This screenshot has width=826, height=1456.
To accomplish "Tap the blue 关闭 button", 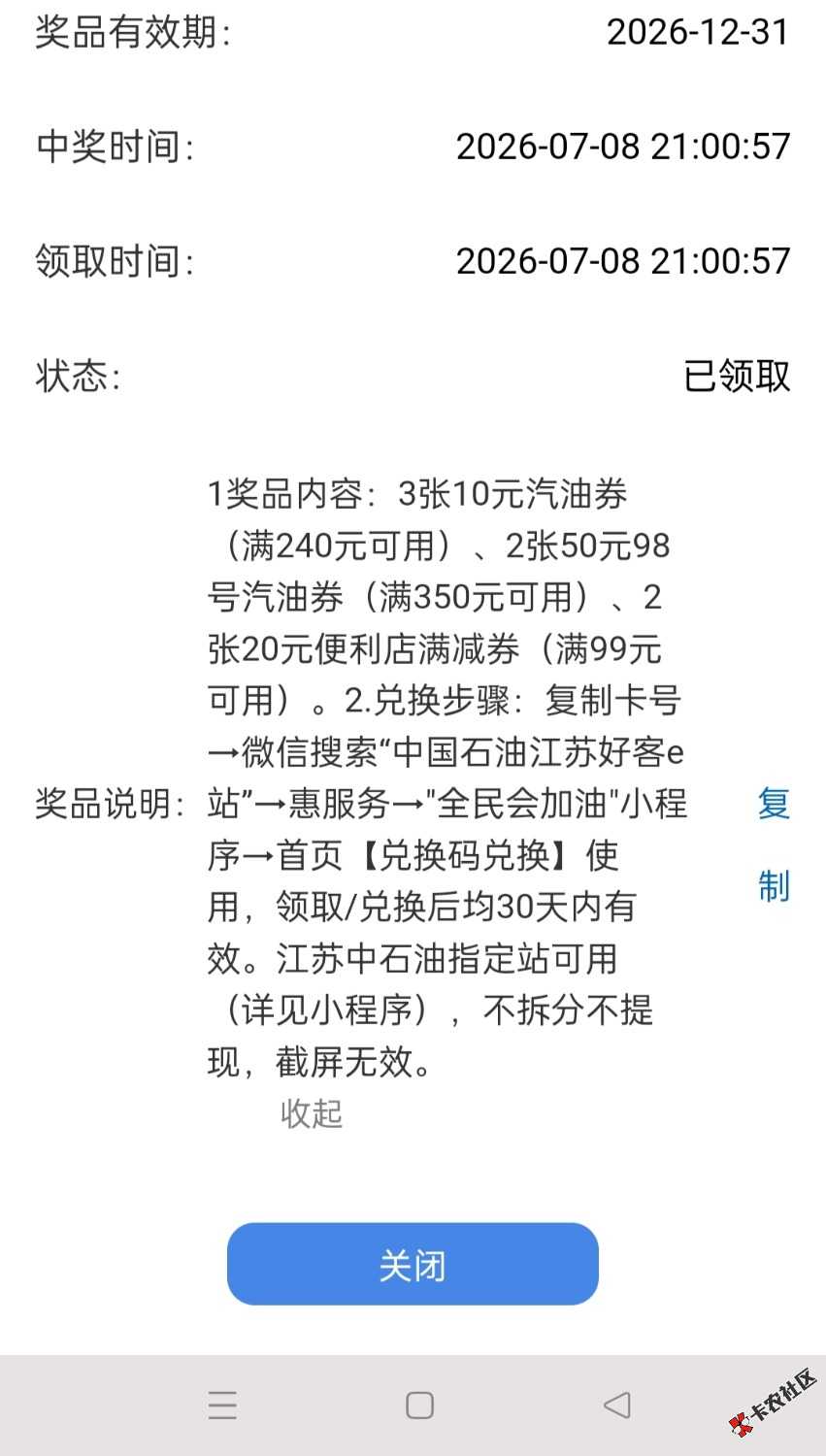I will coord(413,1264).
